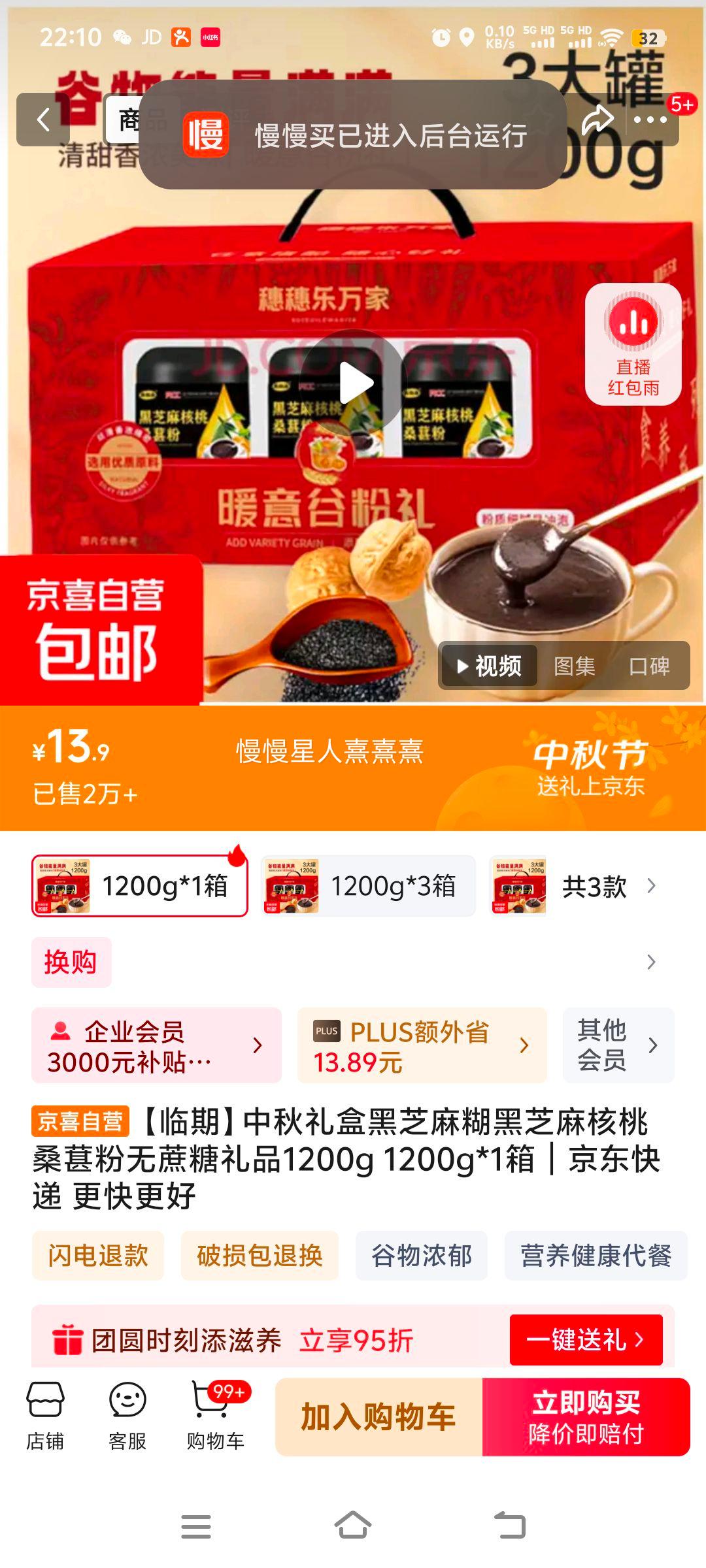Viewport: 706px width, 1568px height.
Task: Play the product video
Action: coord(354,384)
